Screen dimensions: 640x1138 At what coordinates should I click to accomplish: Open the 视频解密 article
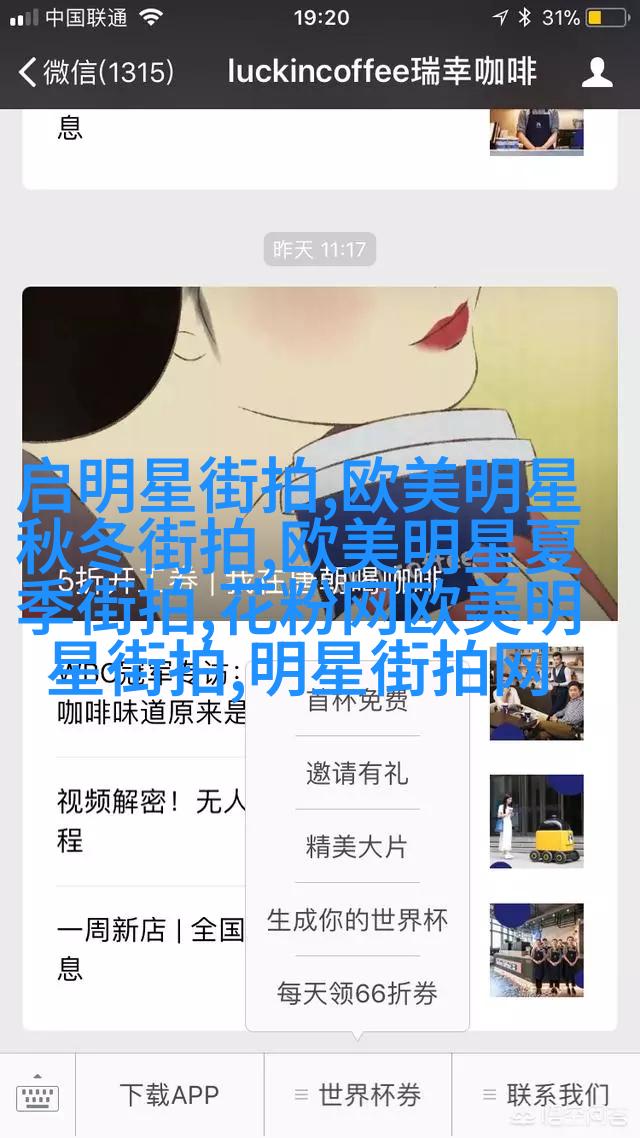pos(150,820)
